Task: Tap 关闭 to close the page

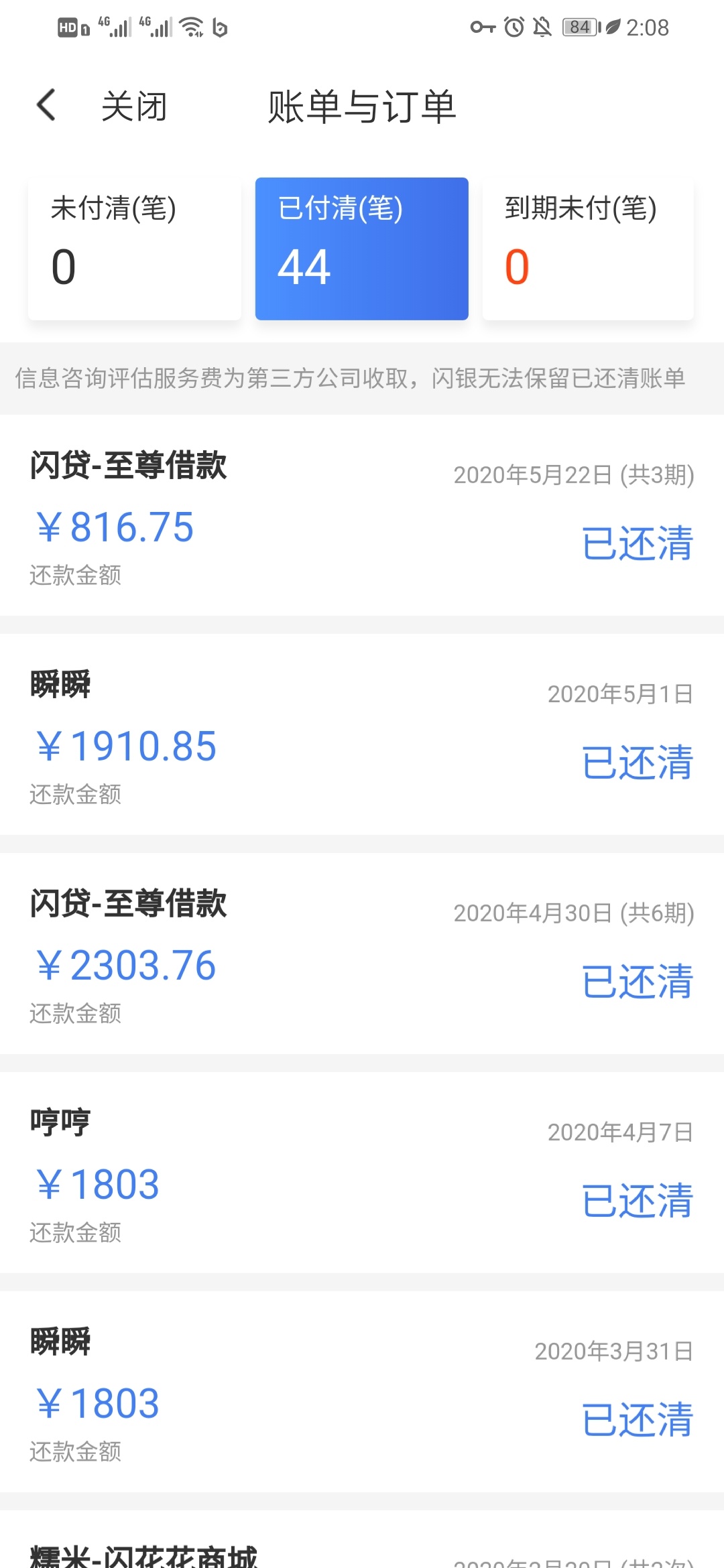Action: click(x=134, y=107)
